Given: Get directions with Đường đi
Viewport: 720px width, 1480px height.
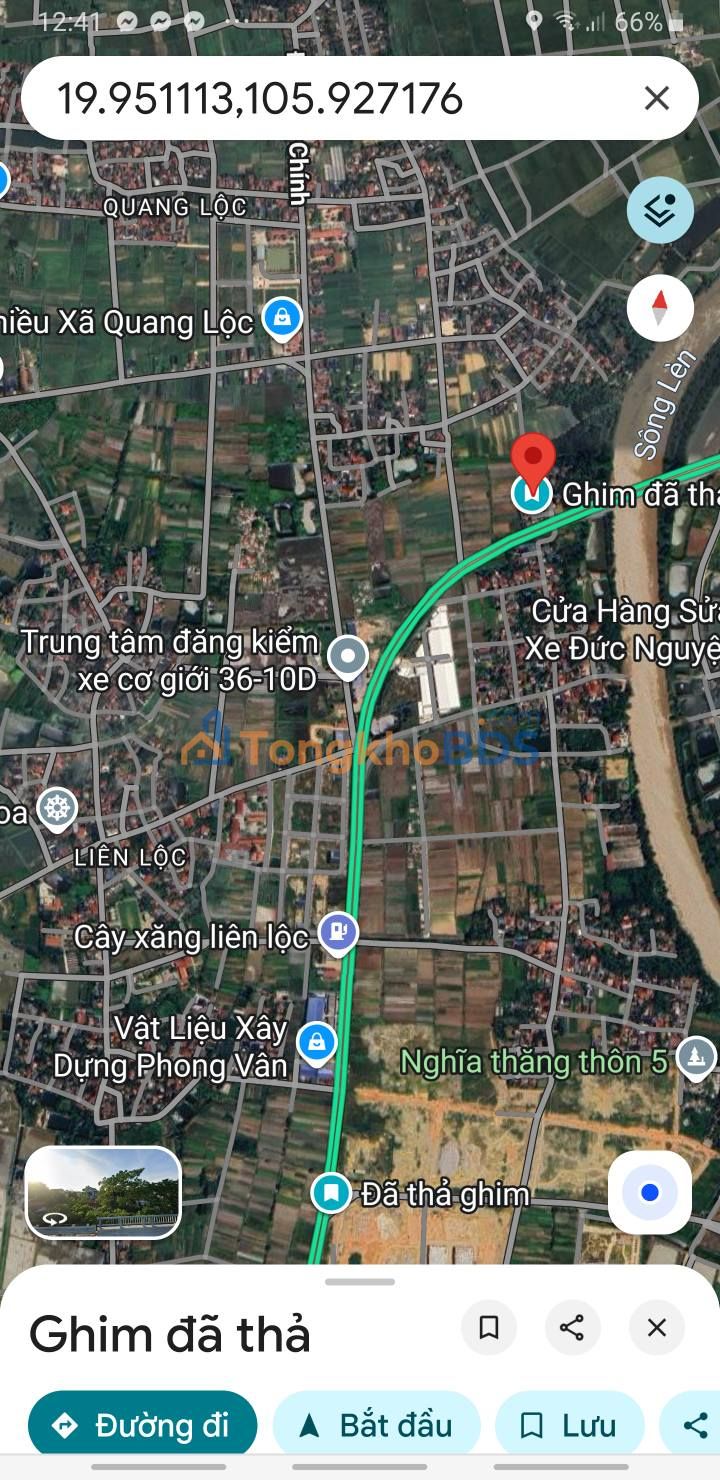Looking at the screenshot, I should [x=143, y=1424].
